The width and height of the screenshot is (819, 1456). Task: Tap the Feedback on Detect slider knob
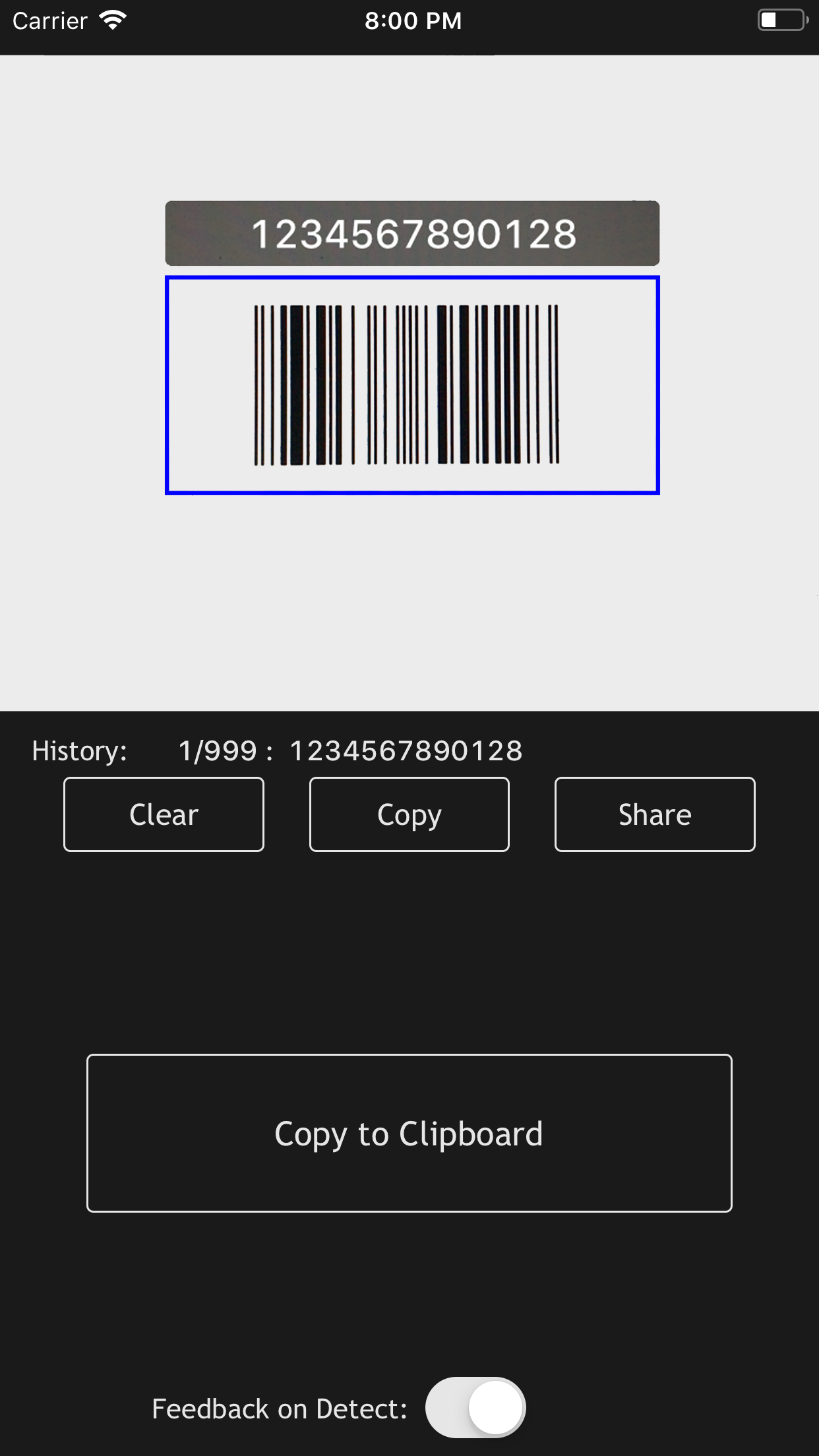tap(496, 1407)
